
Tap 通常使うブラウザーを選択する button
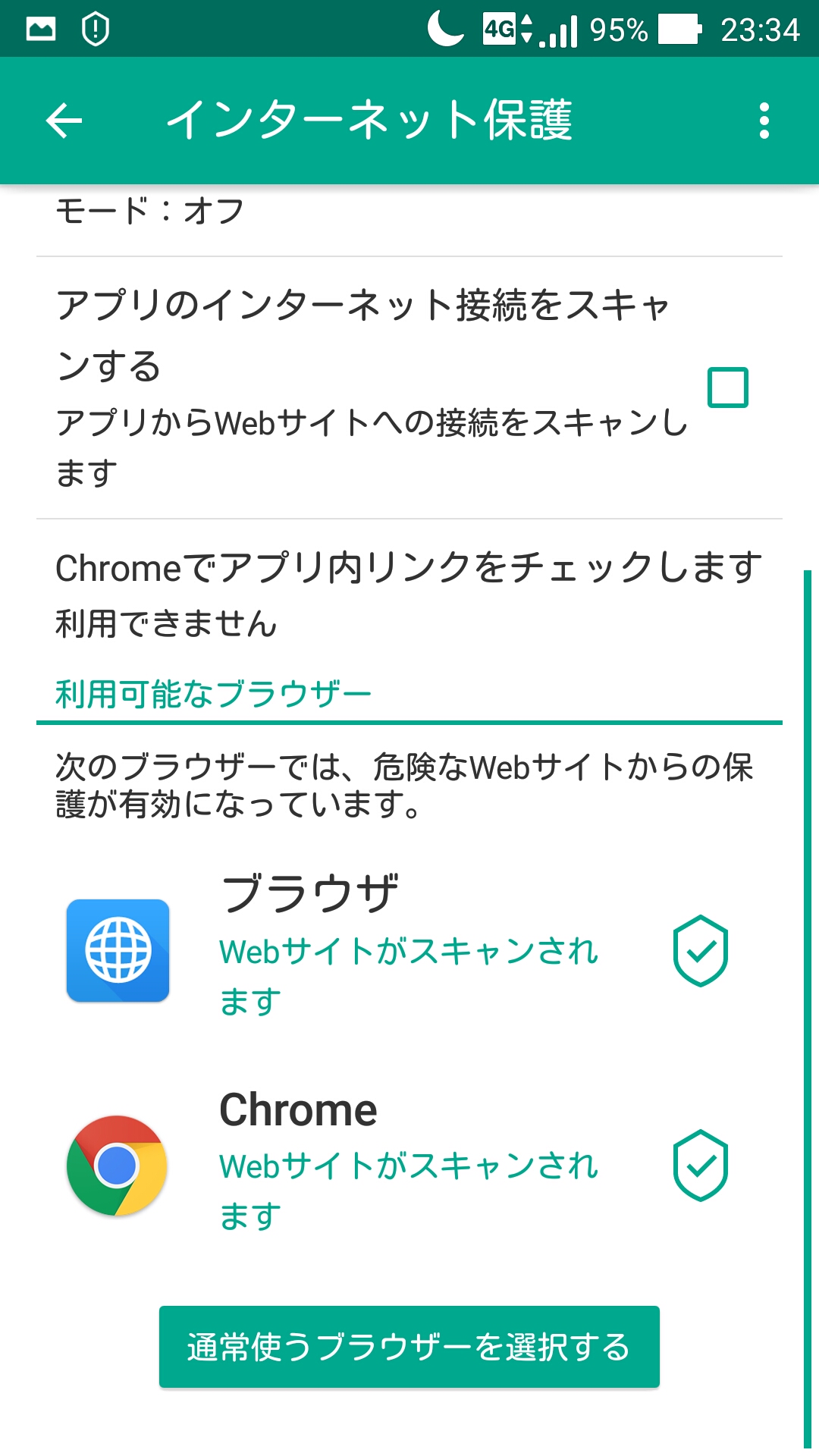409,1347
